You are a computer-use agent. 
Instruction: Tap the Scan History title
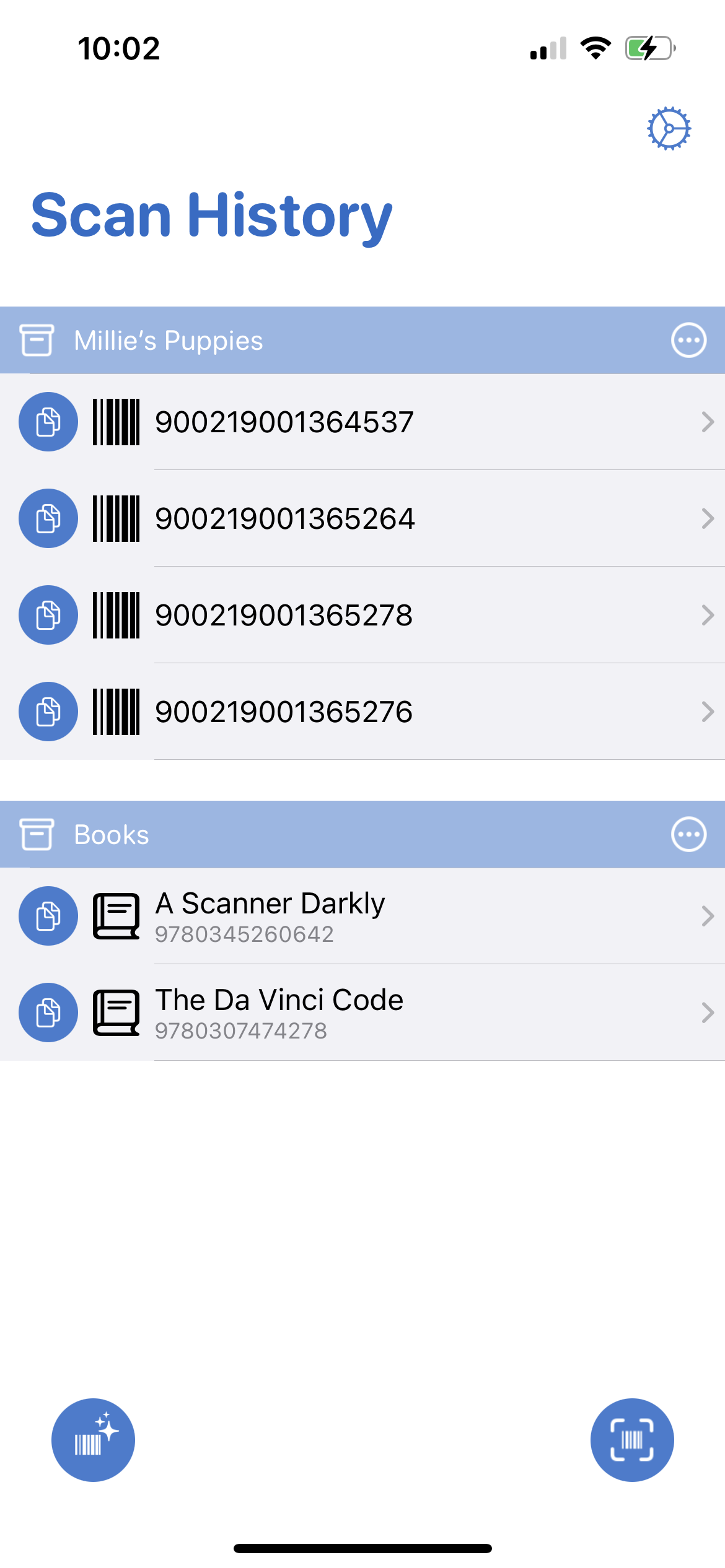pyautogui.click(x=211, y=215)
